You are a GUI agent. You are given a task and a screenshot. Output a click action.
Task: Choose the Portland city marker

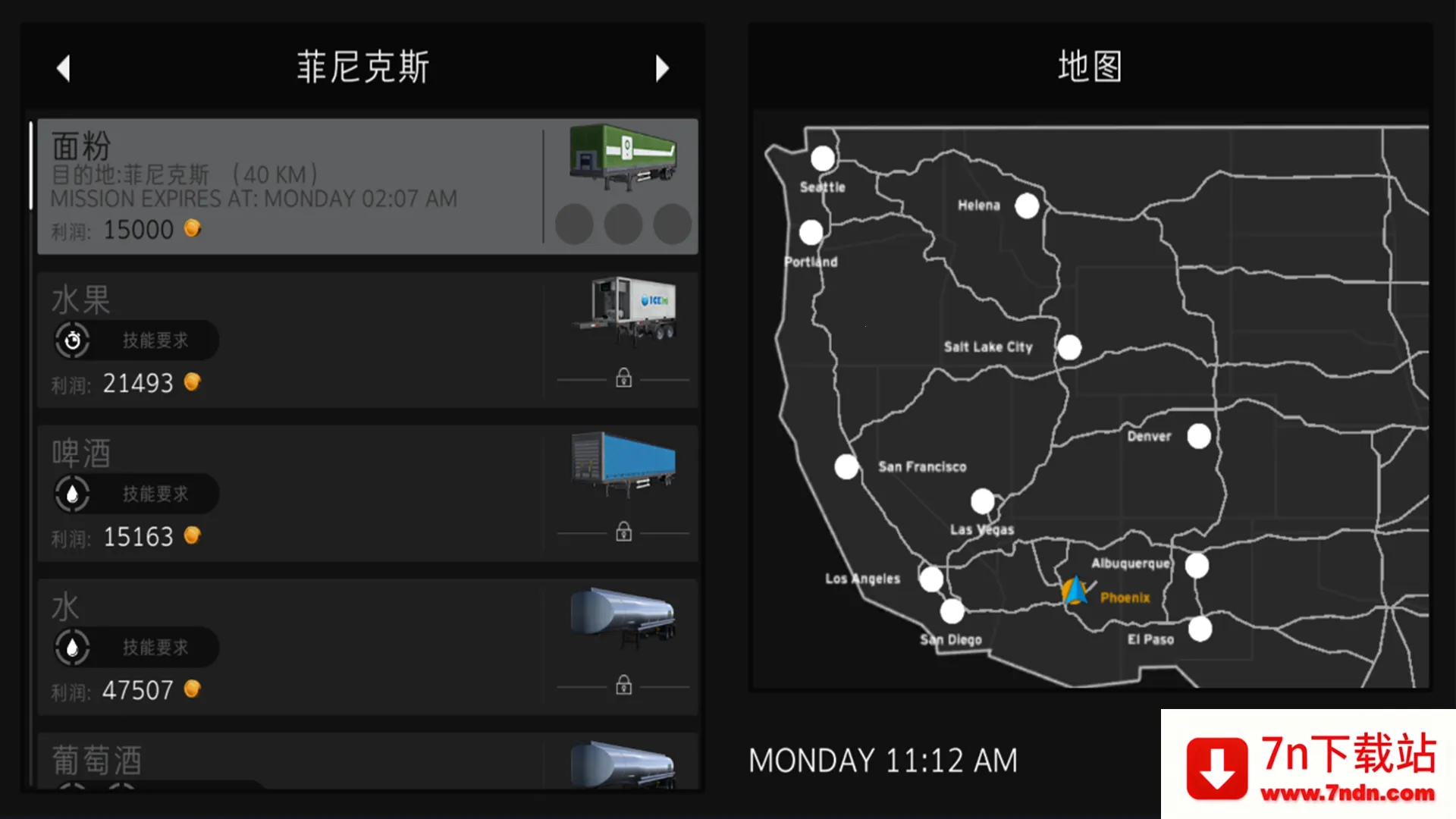[811, 232]
